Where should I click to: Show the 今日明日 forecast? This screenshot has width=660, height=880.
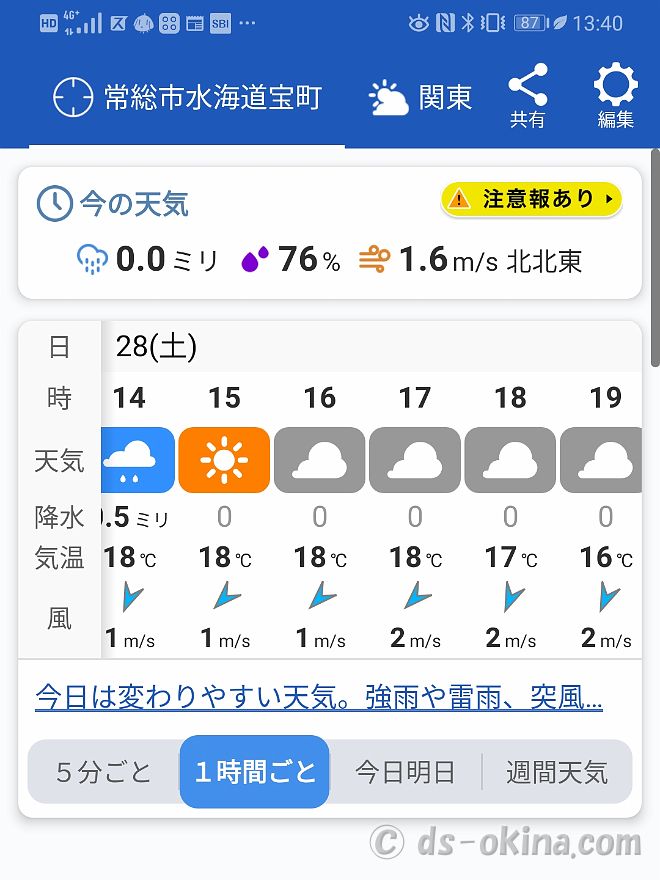coord(405,772)
